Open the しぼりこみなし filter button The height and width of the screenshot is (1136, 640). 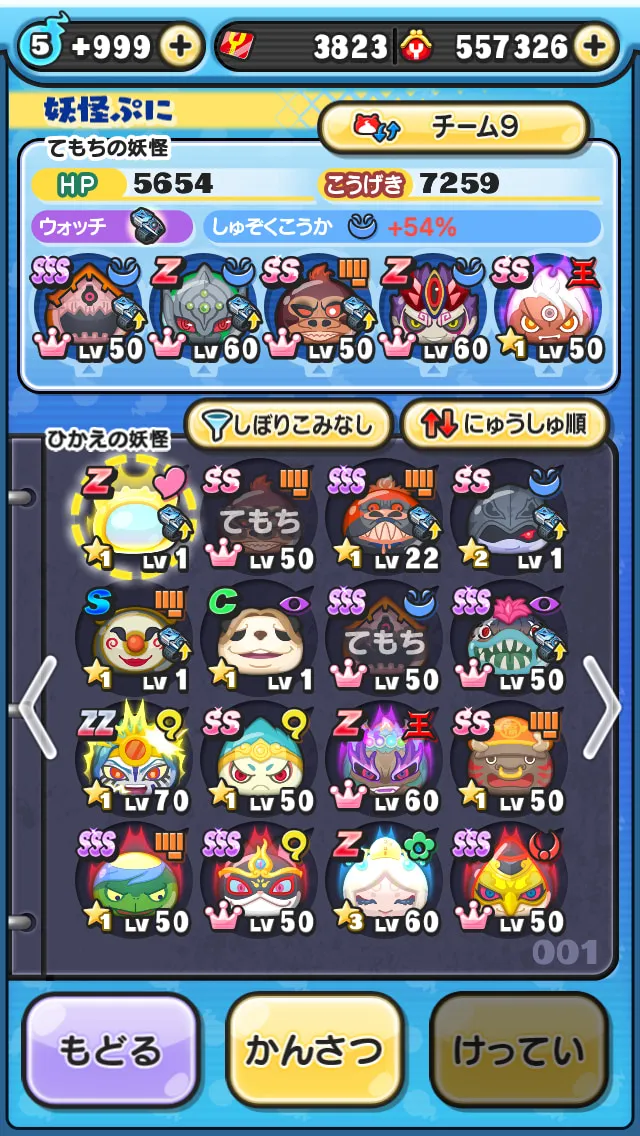(289, 425)
